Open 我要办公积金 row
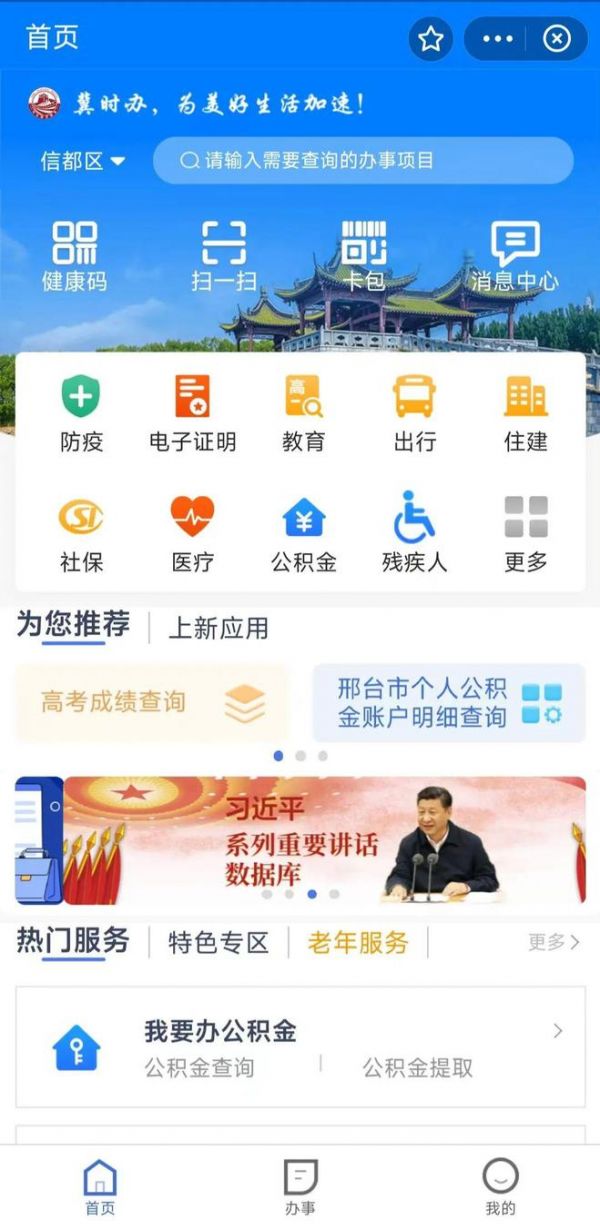This screenshot has height=1230, width=600. click(300, 1047)
